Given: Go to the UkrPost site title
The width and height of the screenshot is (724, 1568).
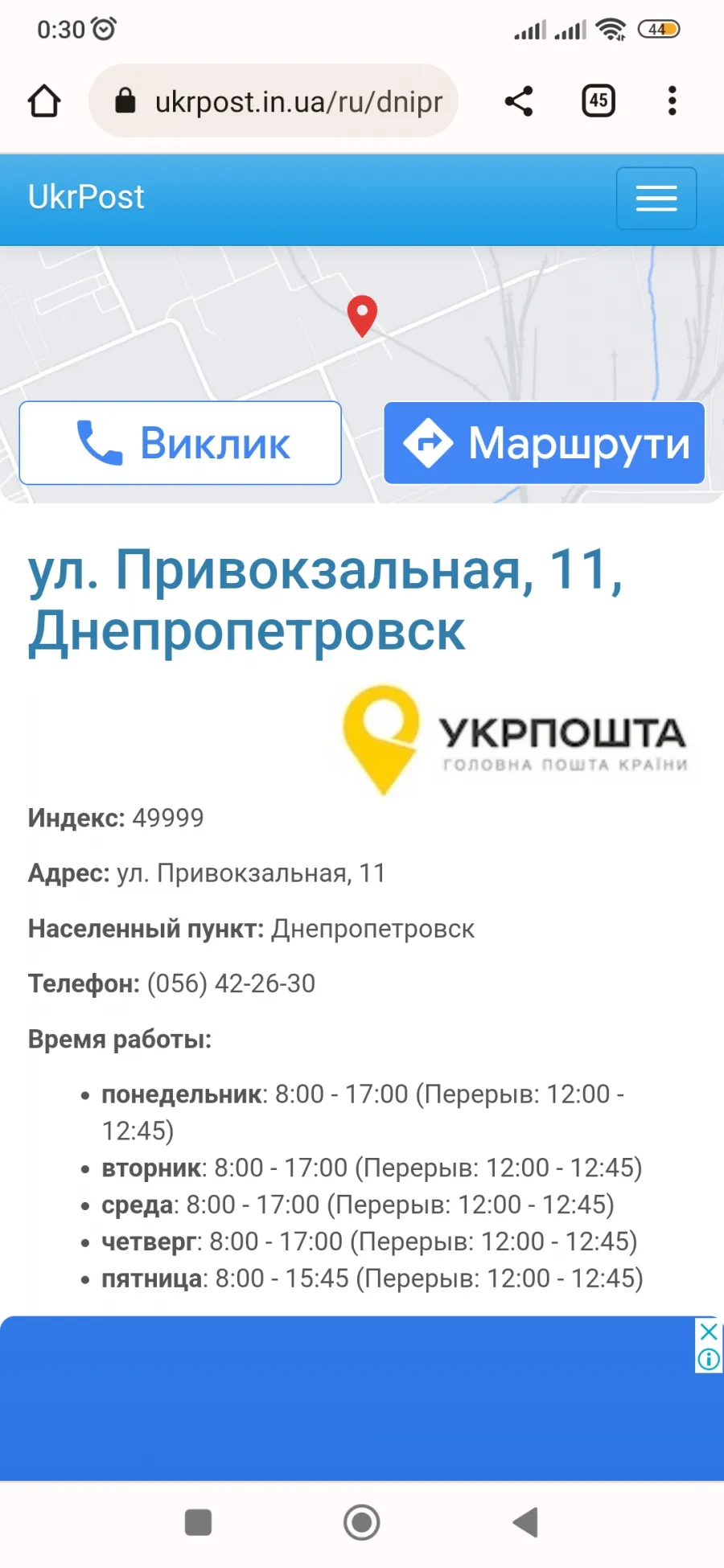Looking at the screenshot, I should 86,197.
